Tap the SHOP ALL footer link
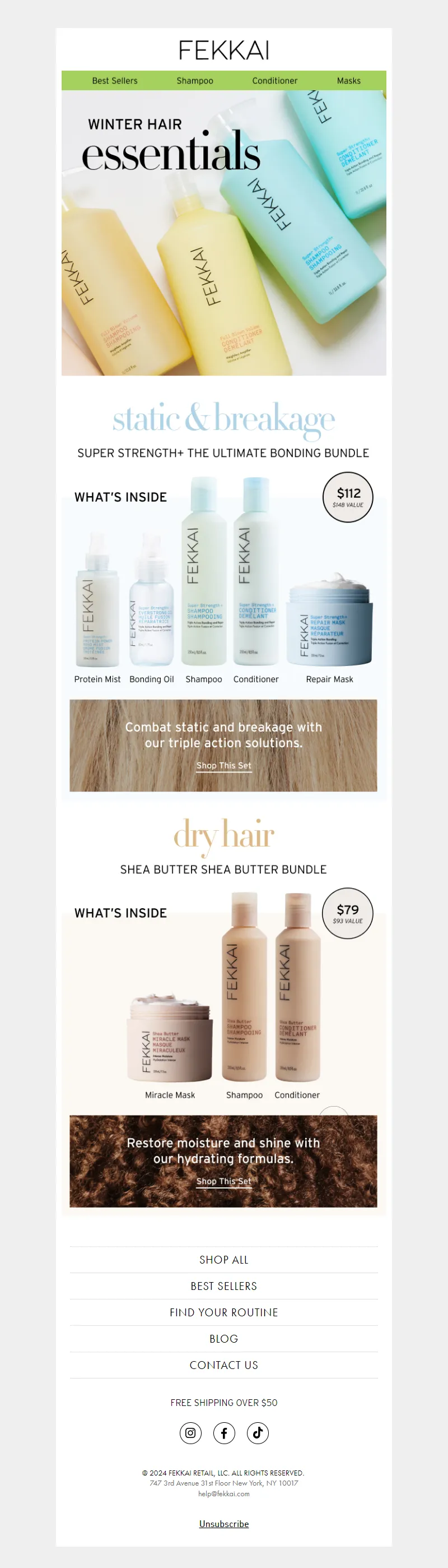 pyautogui.click(x=223, y=1260)
